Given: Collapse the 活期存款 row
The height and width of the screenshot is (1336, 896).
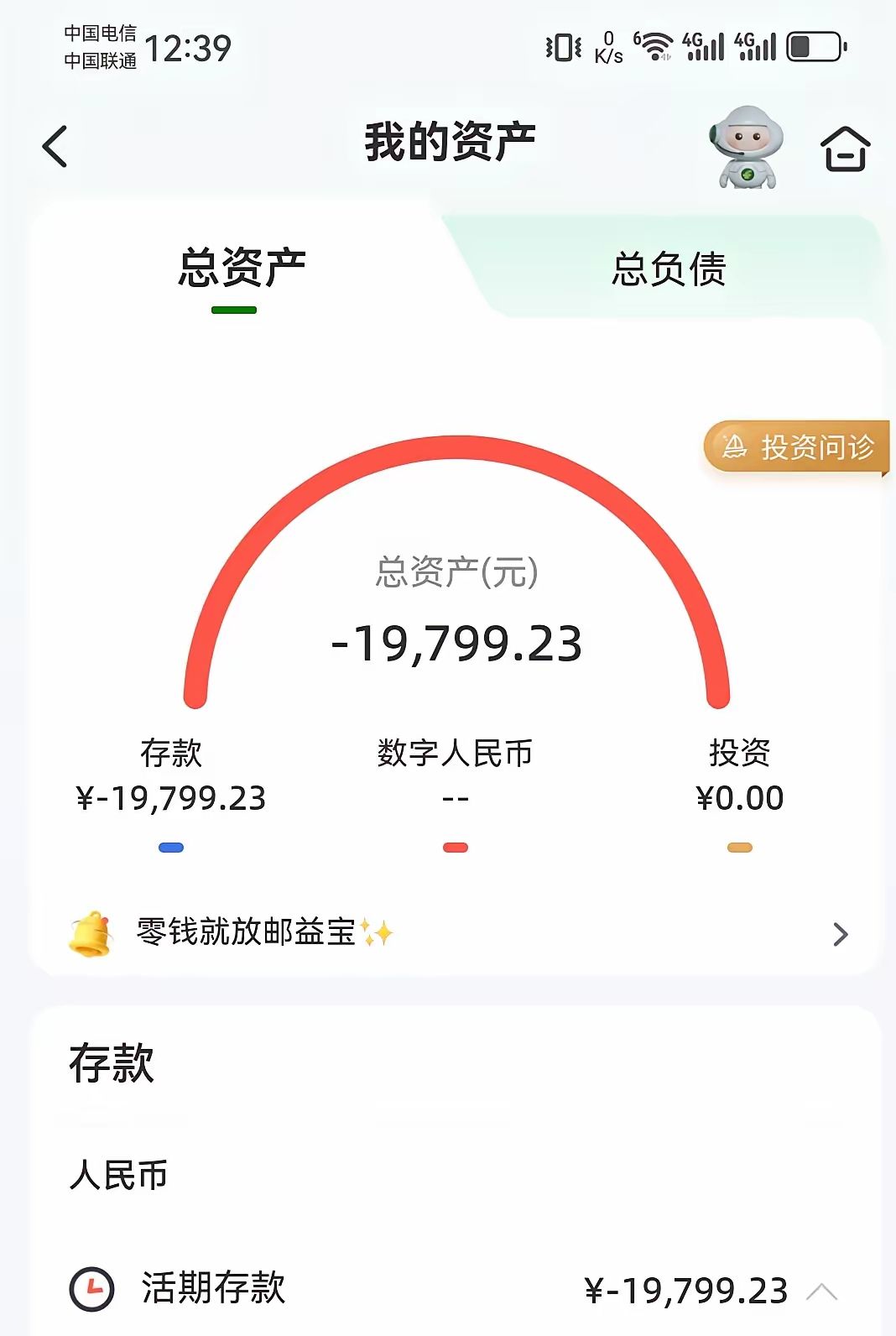Looking at the screenshot, I should click(821, 1292).
